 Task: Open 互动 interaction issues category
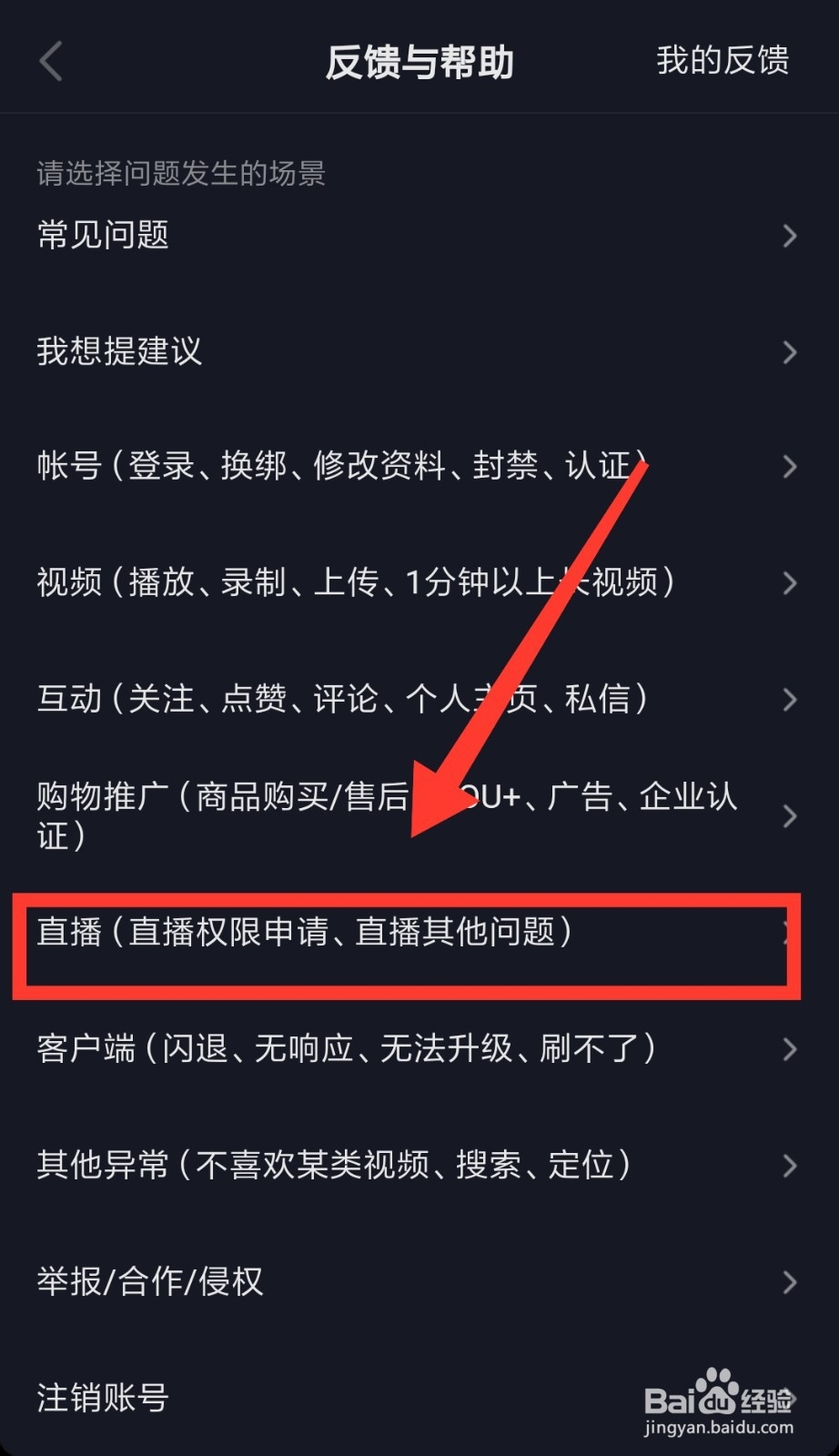[x=273, y=700]
